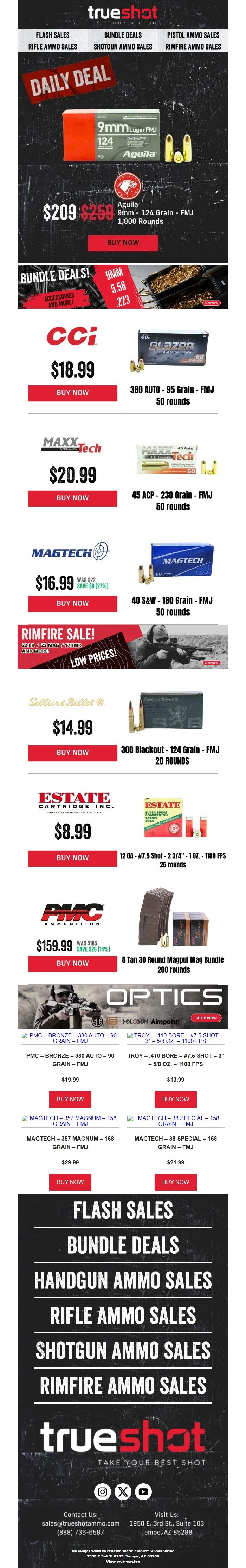The height and width of the screenshot is (1568, 246).
Task: Open the Optics Shop Now banner
Action: pos(206,1018)
